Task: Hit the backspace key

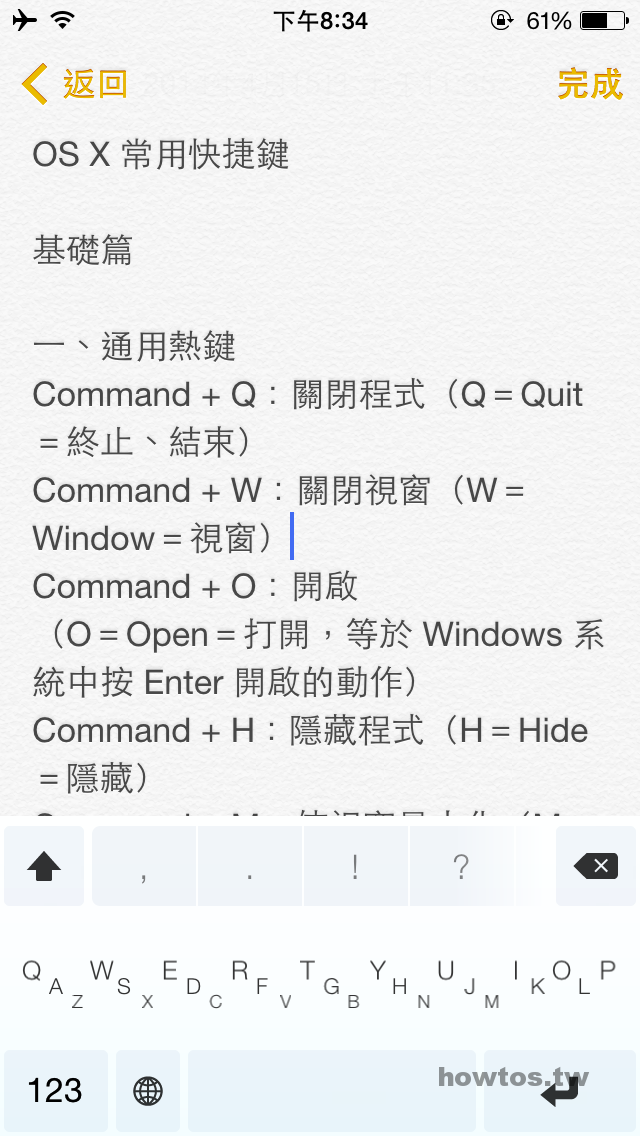Action: tap(596, 866)
